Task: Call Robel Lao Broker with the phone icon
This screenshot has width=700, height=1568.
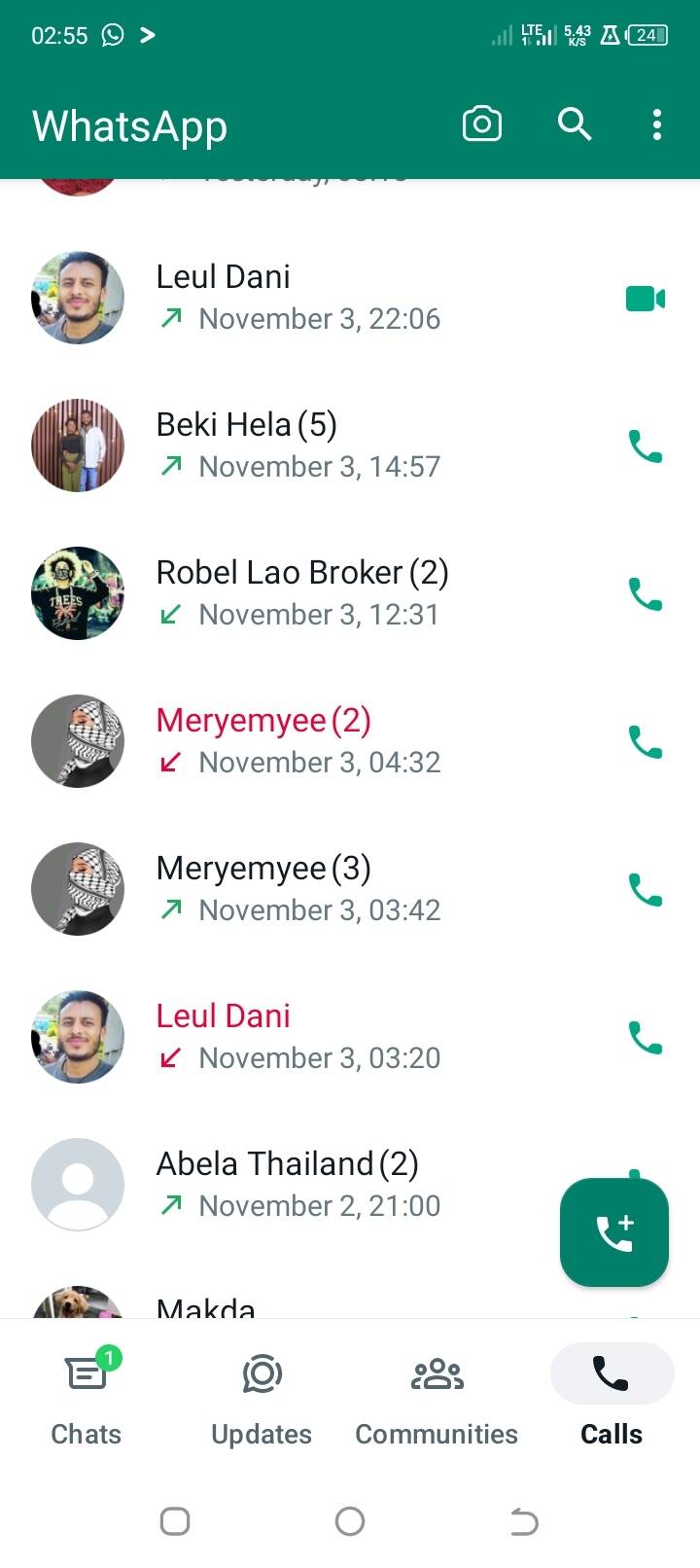Action: click(645, 594)
